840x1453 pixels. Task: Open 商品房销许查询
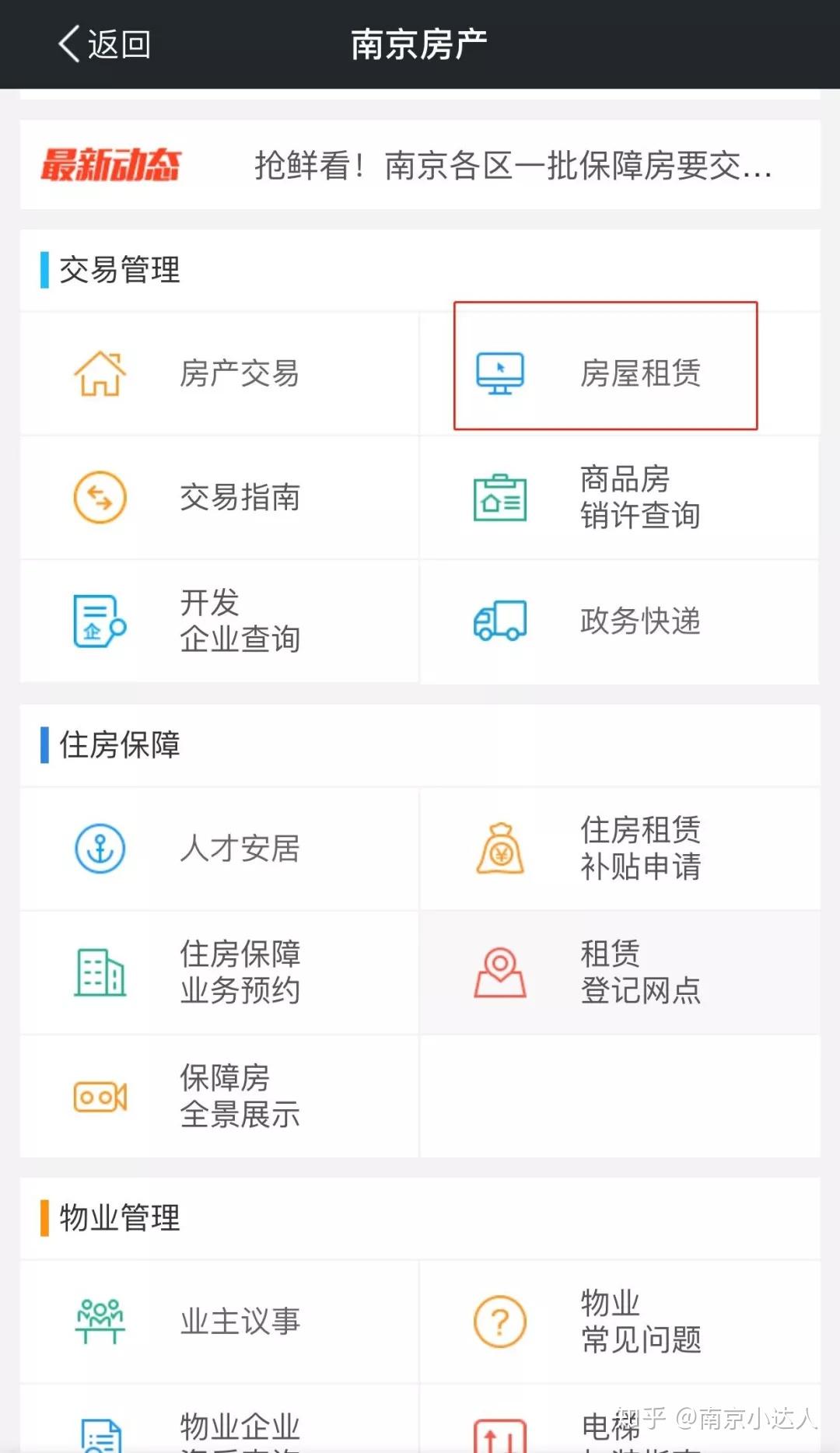620,497
